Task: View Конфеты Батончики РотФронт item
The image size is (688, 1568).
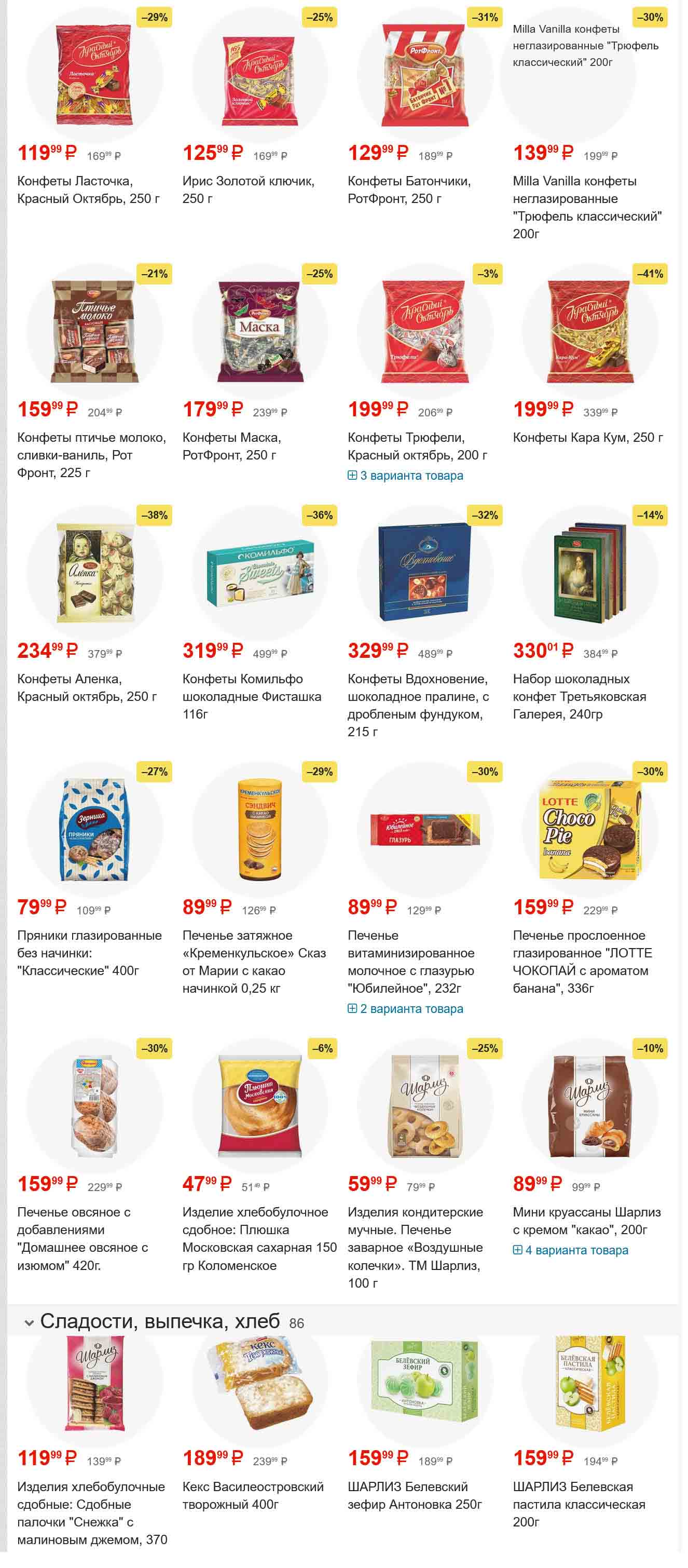Action: tap(409, 190)
